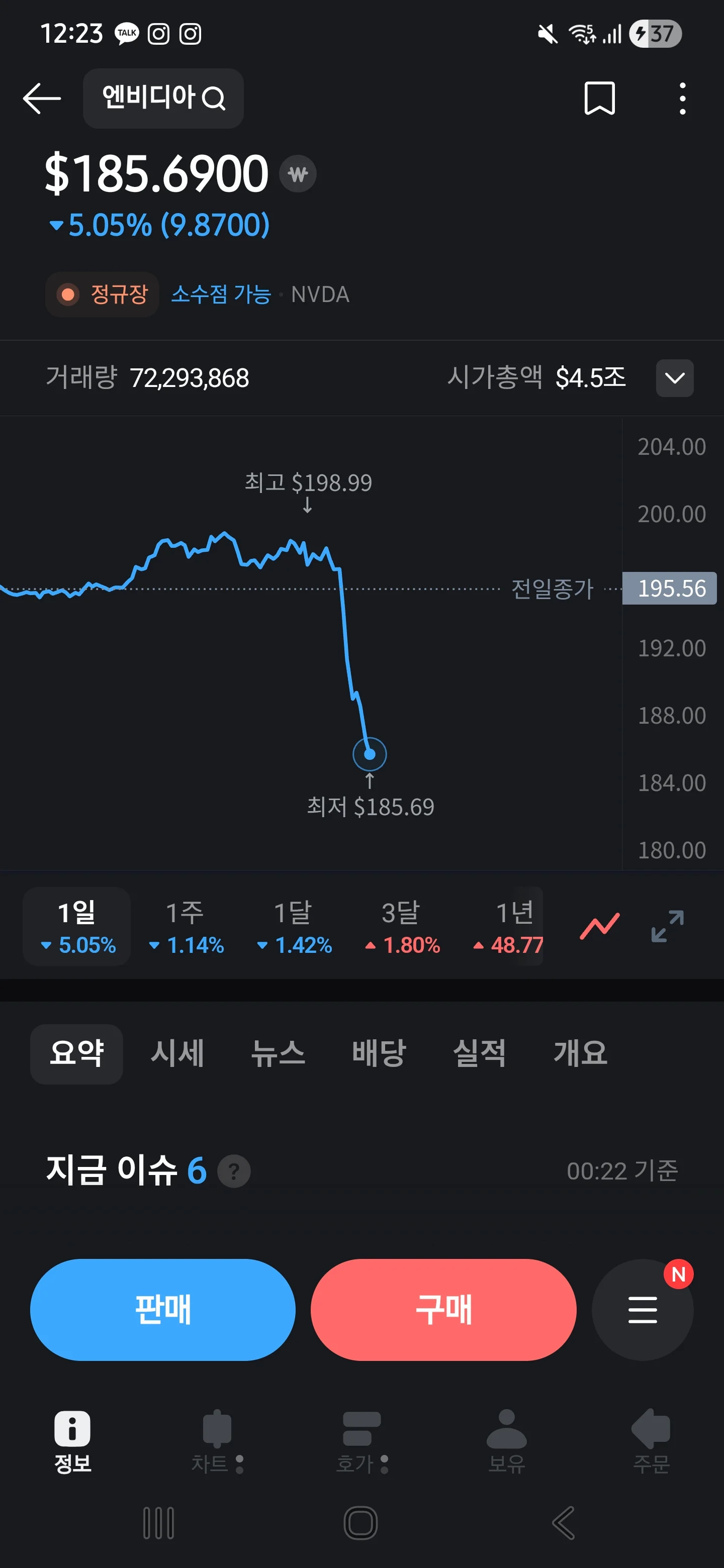The height and width of the screenshot is (1568, 724).
Task: Select the 1달 chart period
Action: pyautogui.click(x=294, y=926)
